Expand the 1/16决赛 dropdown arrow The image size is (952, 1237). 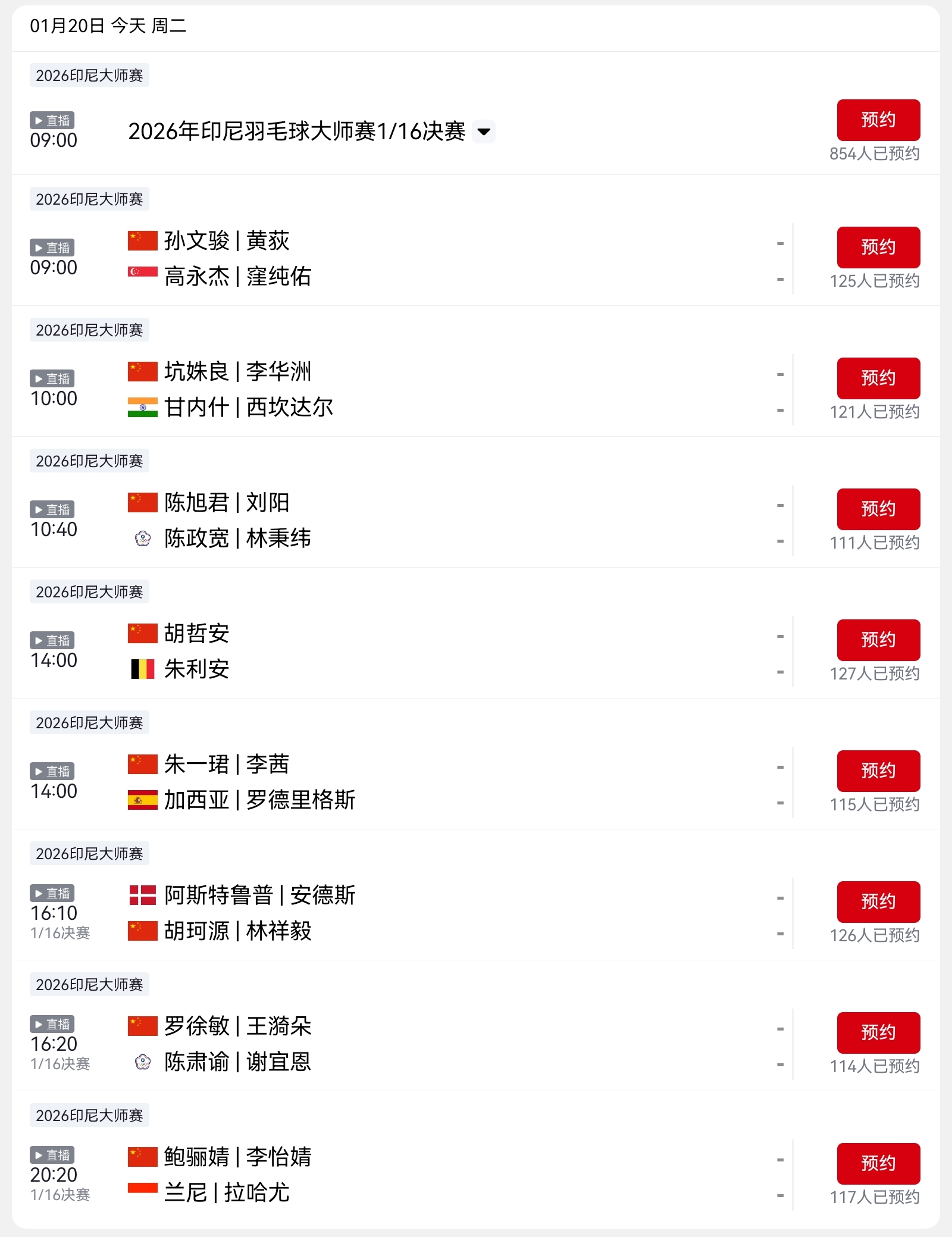tap(484, 131)
